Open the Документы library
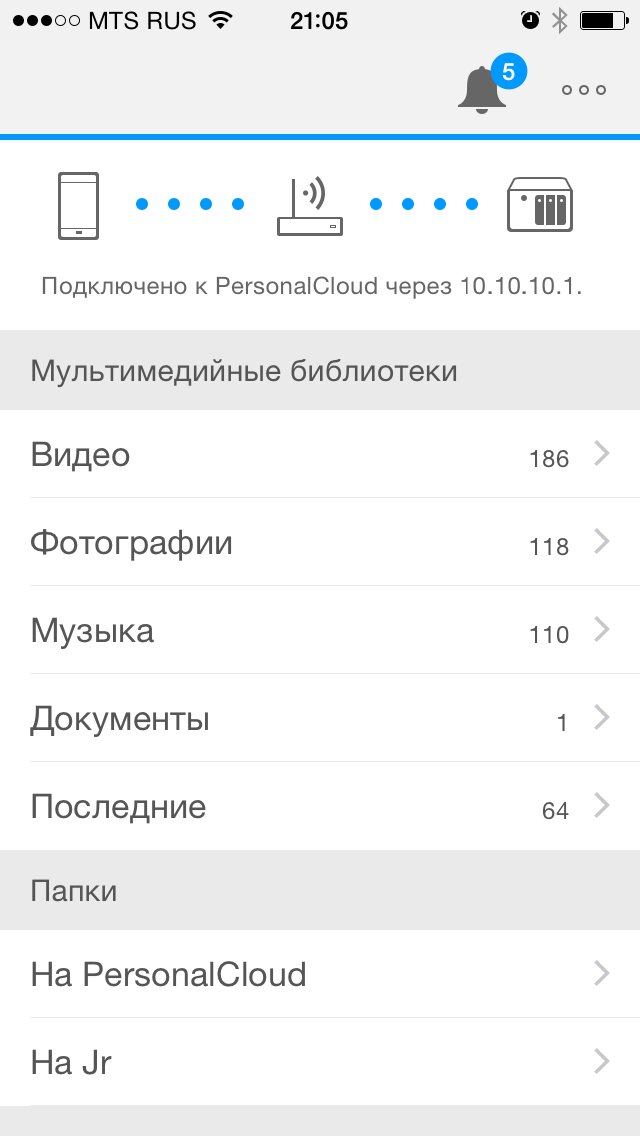Viewport: 640px width, 1136px height. (320, 719)
